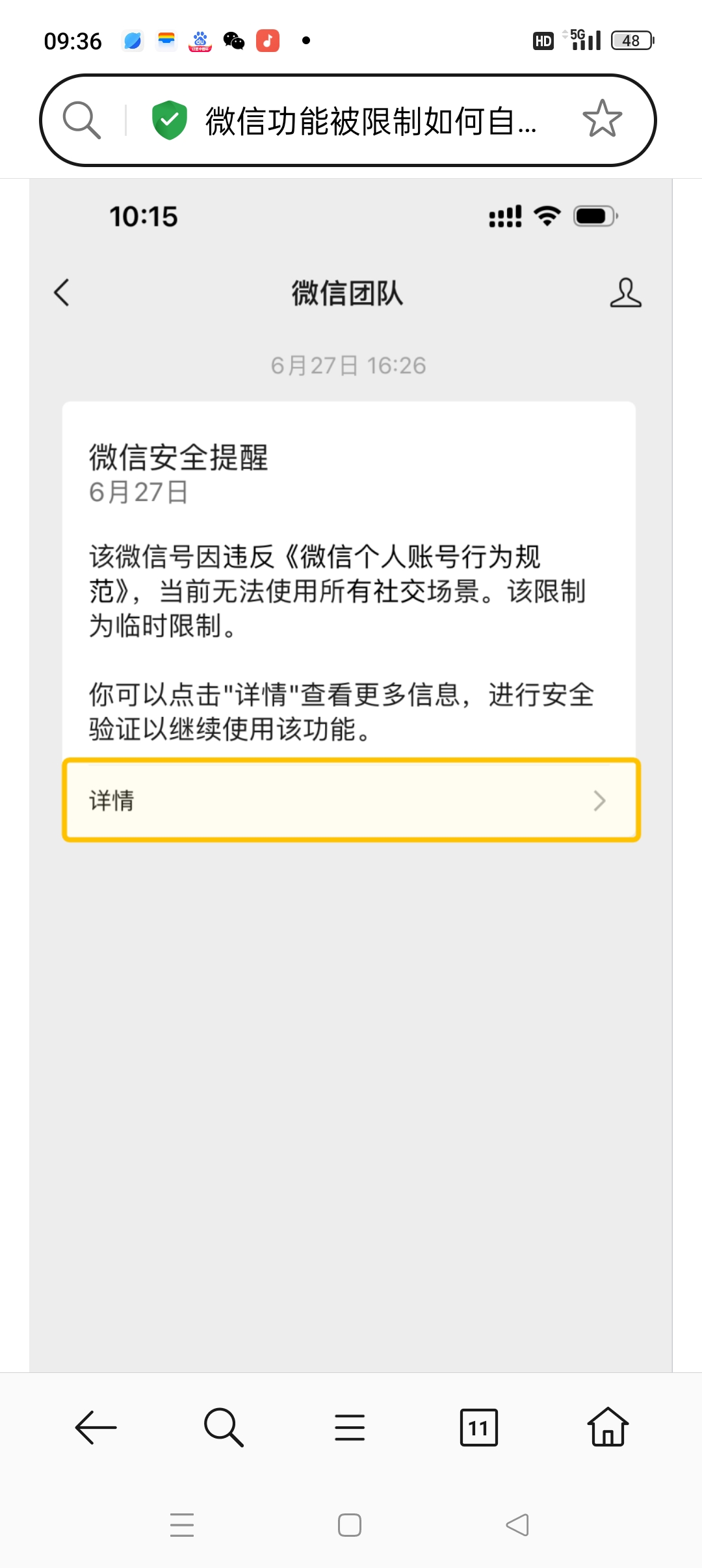The width and height of the screenshot is (702, 1568).
Task: Tap the Baidu notification icon in status bar
Action: [x=200, y=40]
